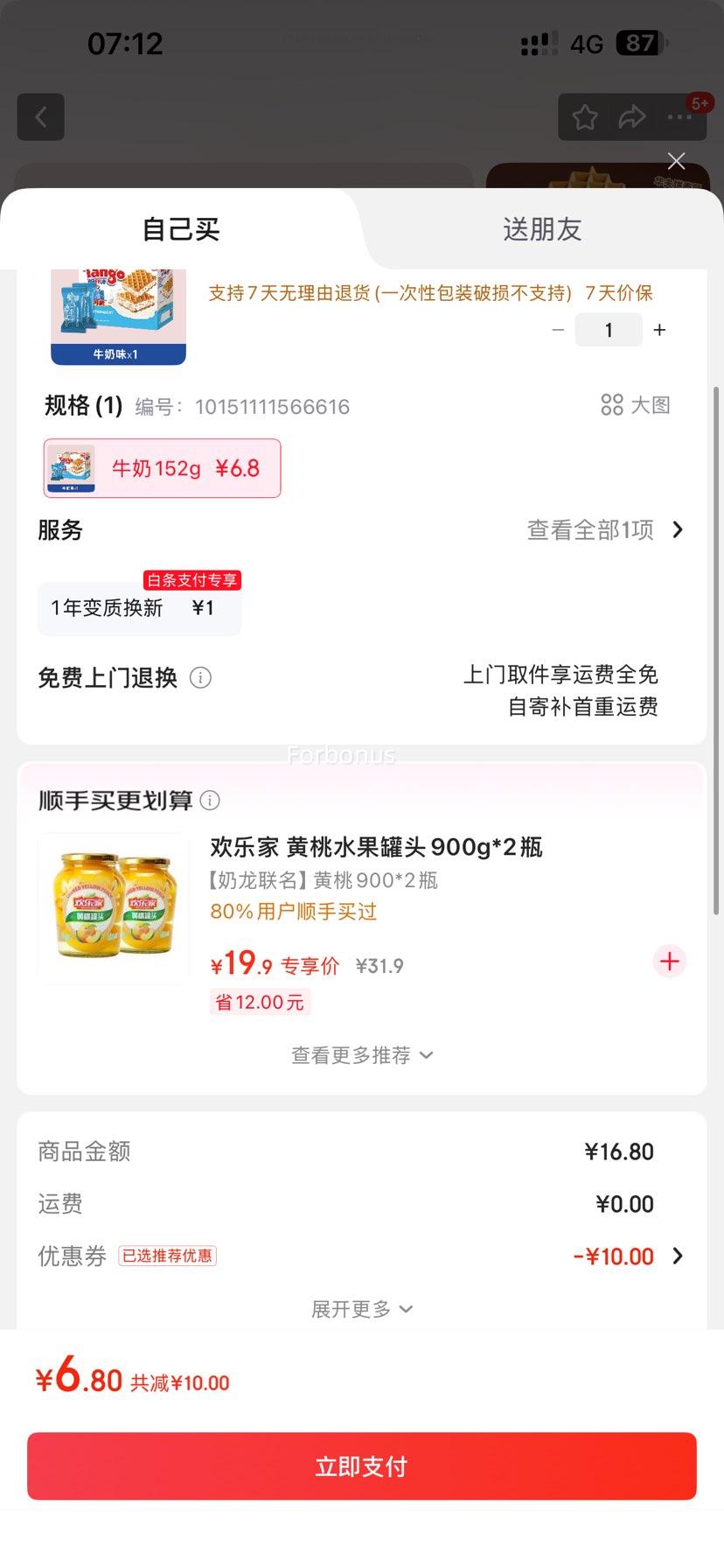Click the 已选推荐优惠 coupon label
This screenshot has height=1568, width=724.
tap(168, 1255)
